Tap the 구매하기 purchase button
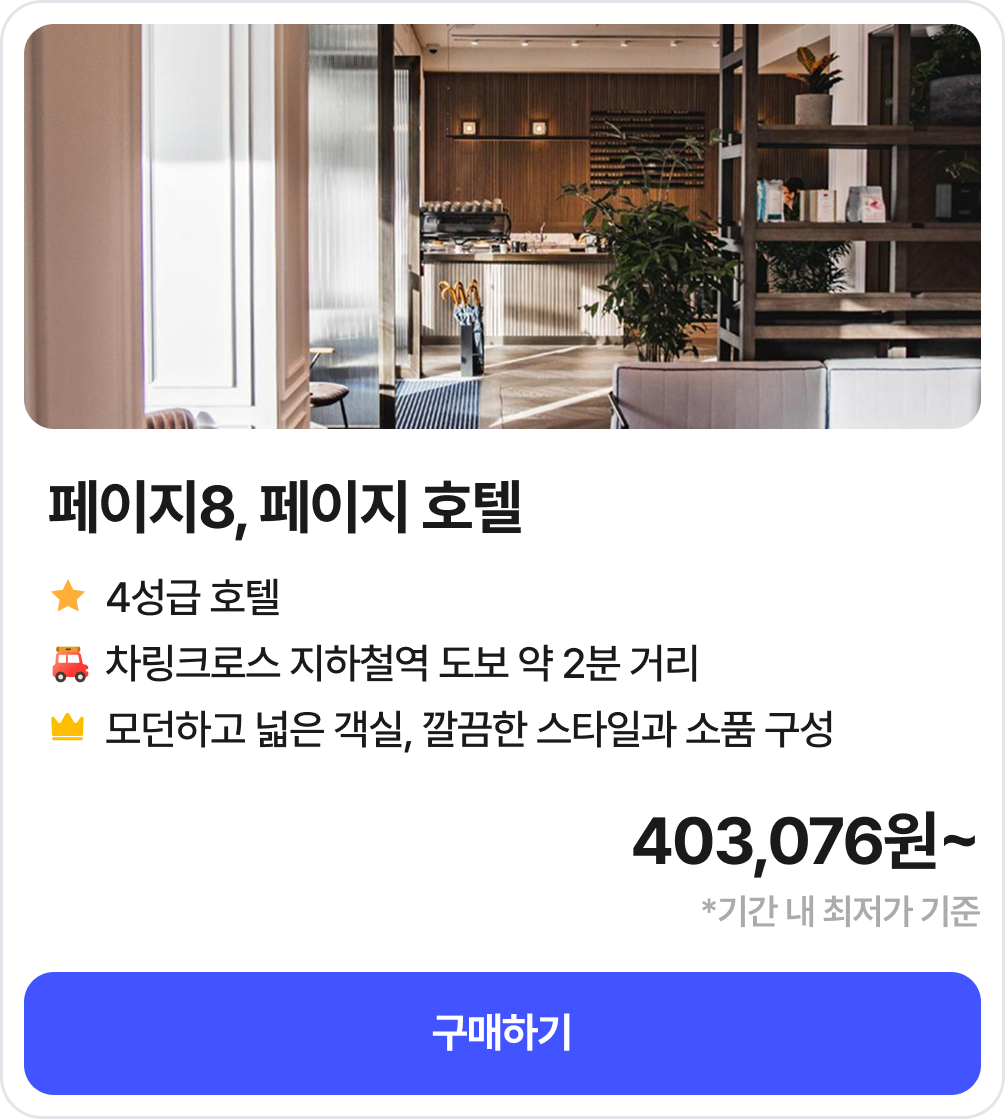Image resolution: width=1005 pixels, height=1119 pixels. coord(502,1033)
